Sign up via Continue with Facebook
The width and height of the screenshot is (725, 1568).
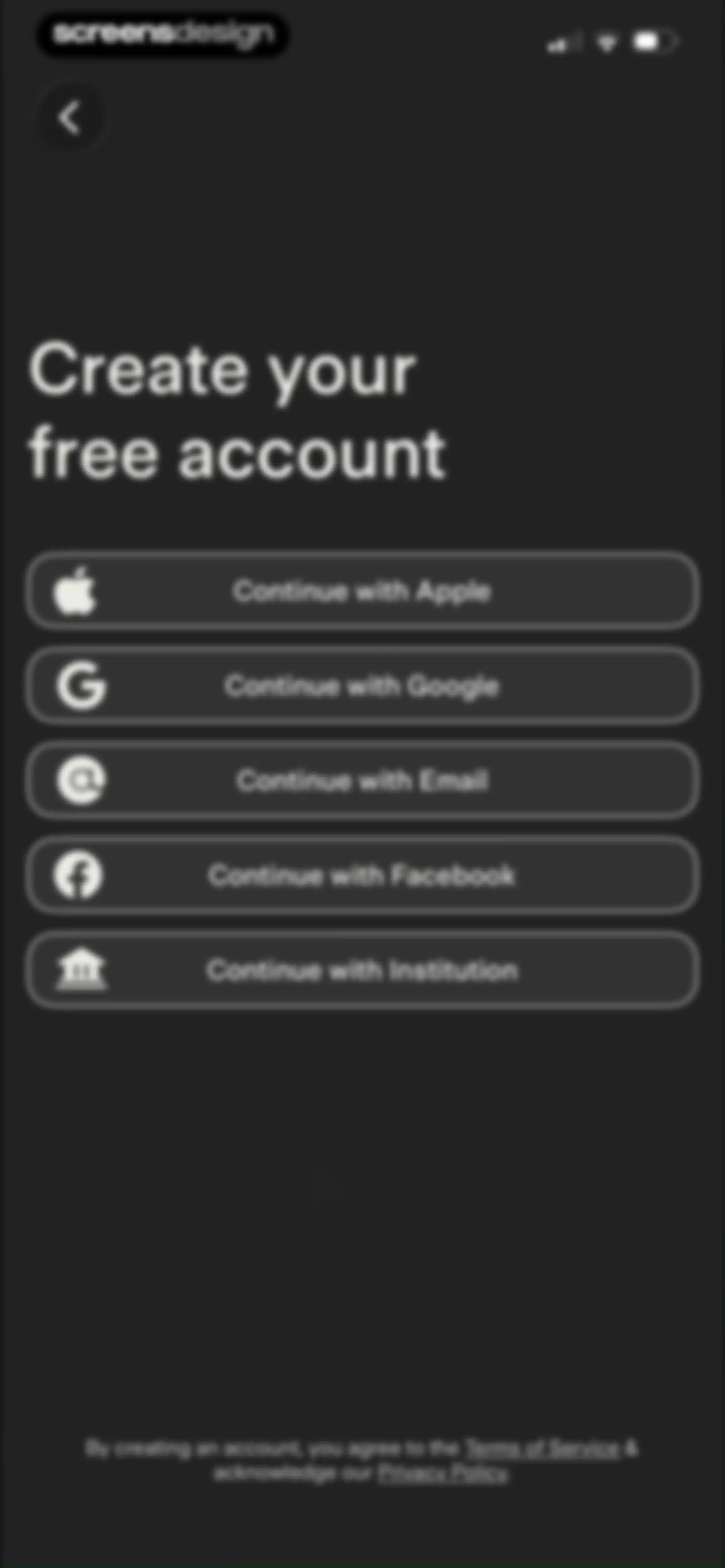click(x=362, y=875)
